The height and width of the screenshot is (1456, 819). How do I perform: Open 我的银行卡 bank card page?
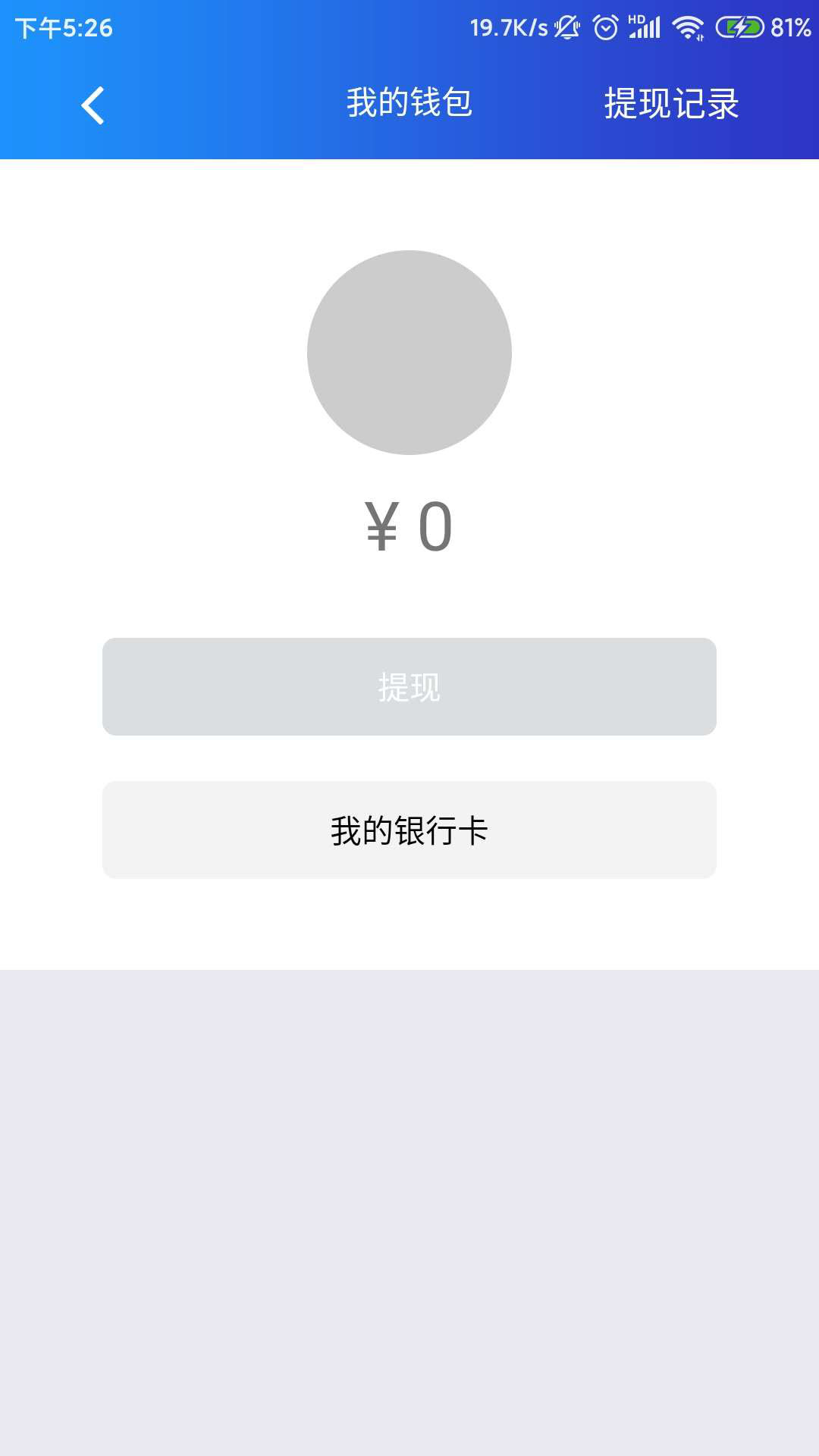click(x=409, y=830)
